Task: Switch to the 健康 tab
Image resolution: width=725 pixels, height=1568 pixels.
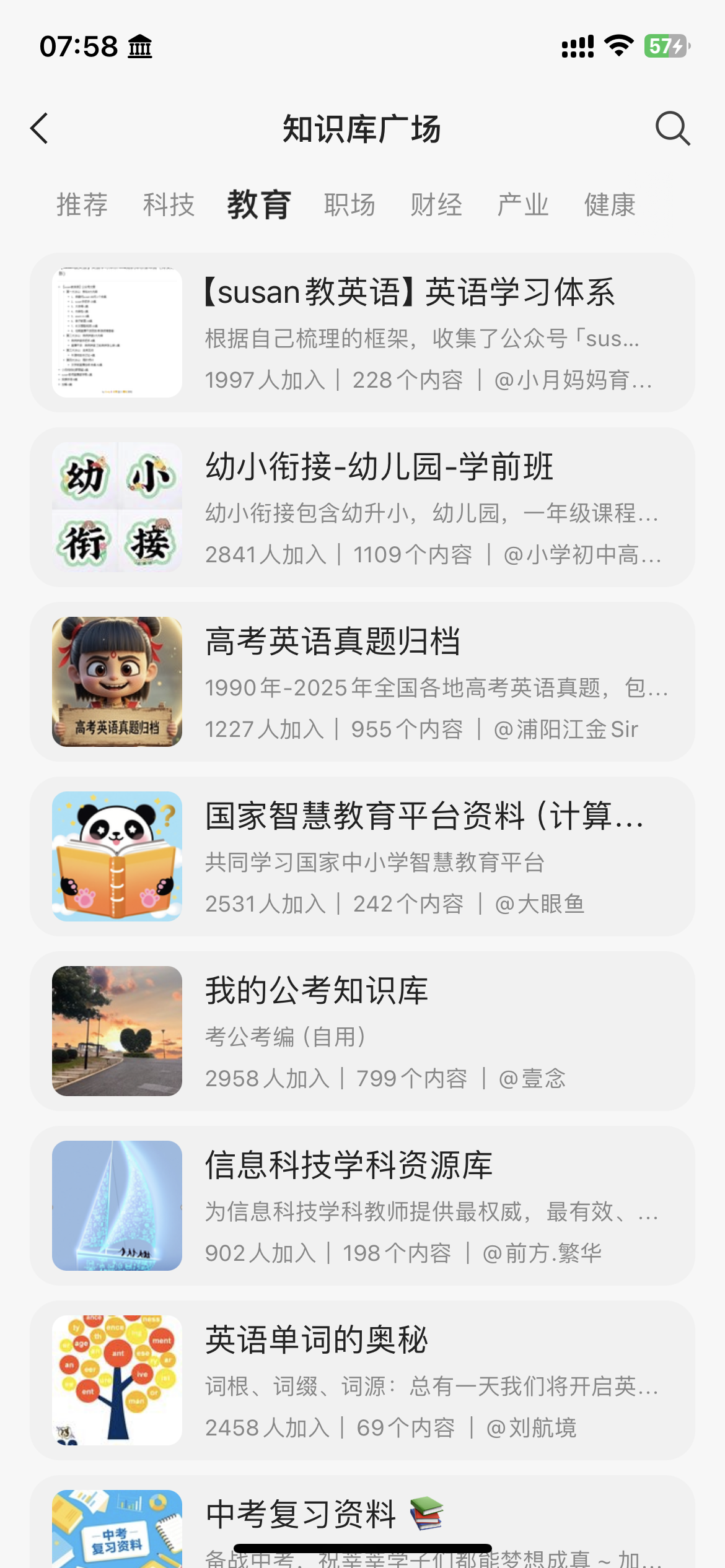Action: tap(610, 205)
